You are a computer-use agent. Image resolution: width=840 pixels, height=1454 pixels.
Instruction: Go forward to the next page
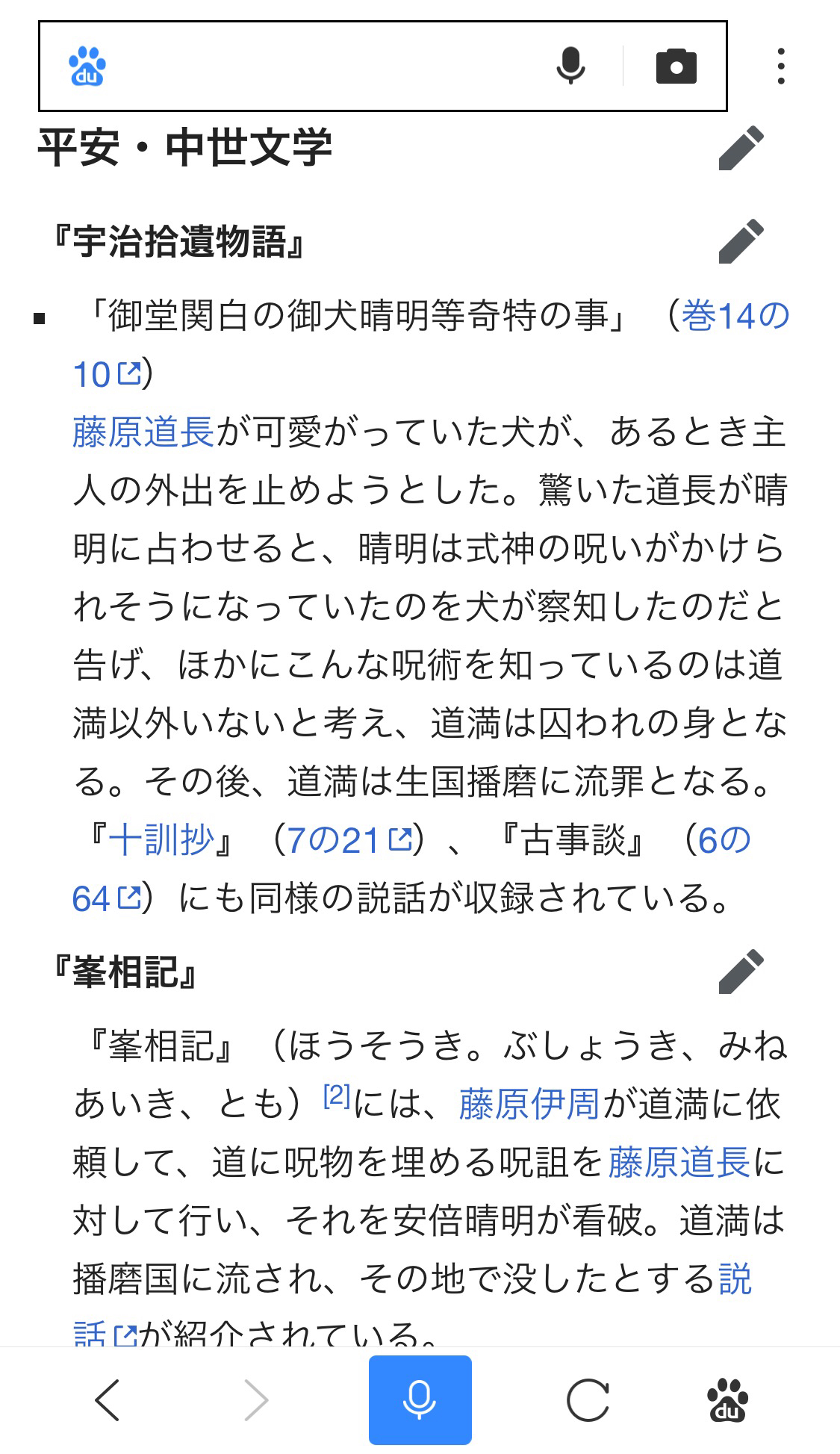(x=256, y=1399)
